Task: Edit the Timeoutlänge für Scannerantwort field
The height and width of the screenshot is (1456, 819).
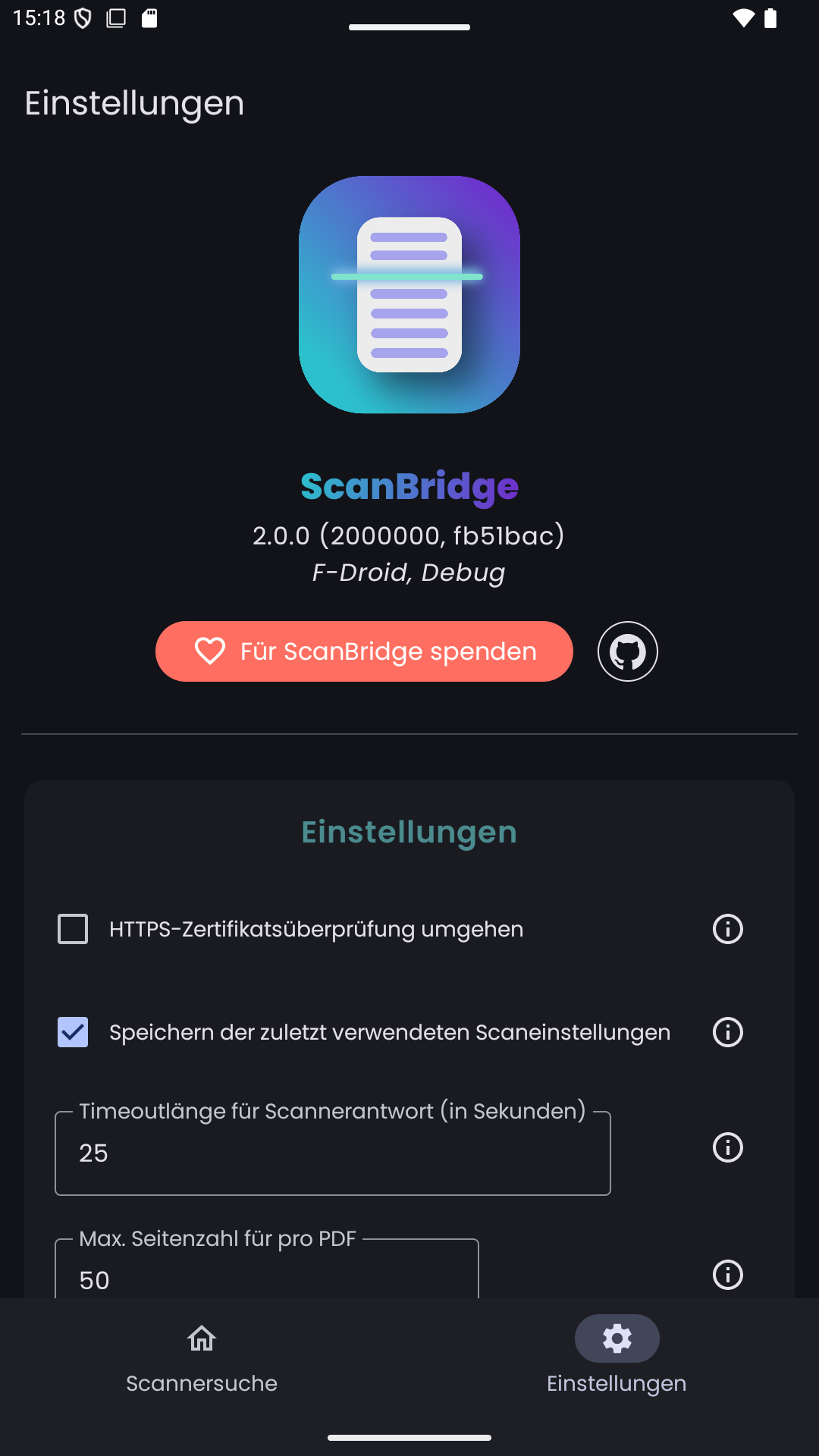Action: [332, 1153]
